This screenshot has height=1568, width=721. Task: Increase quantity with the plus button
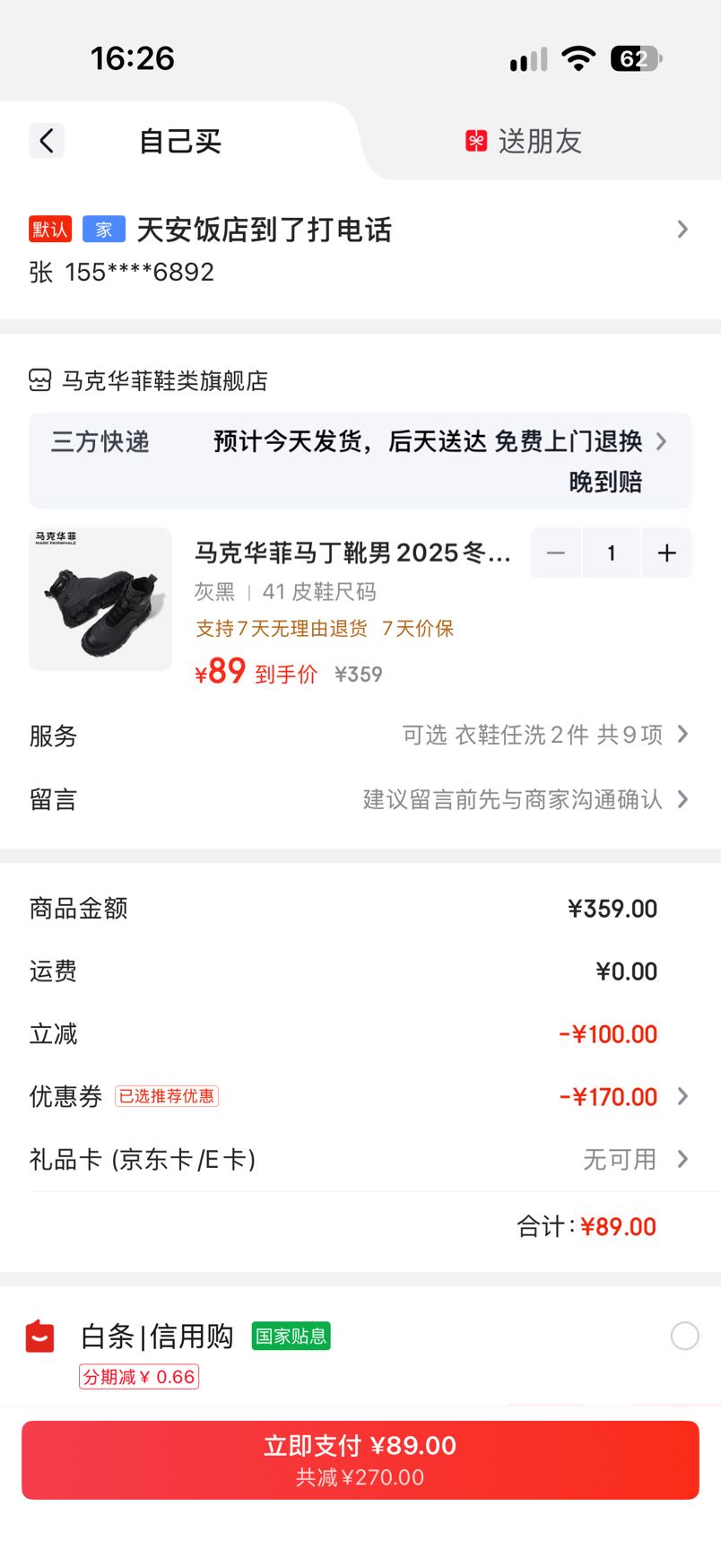(666, 553)
